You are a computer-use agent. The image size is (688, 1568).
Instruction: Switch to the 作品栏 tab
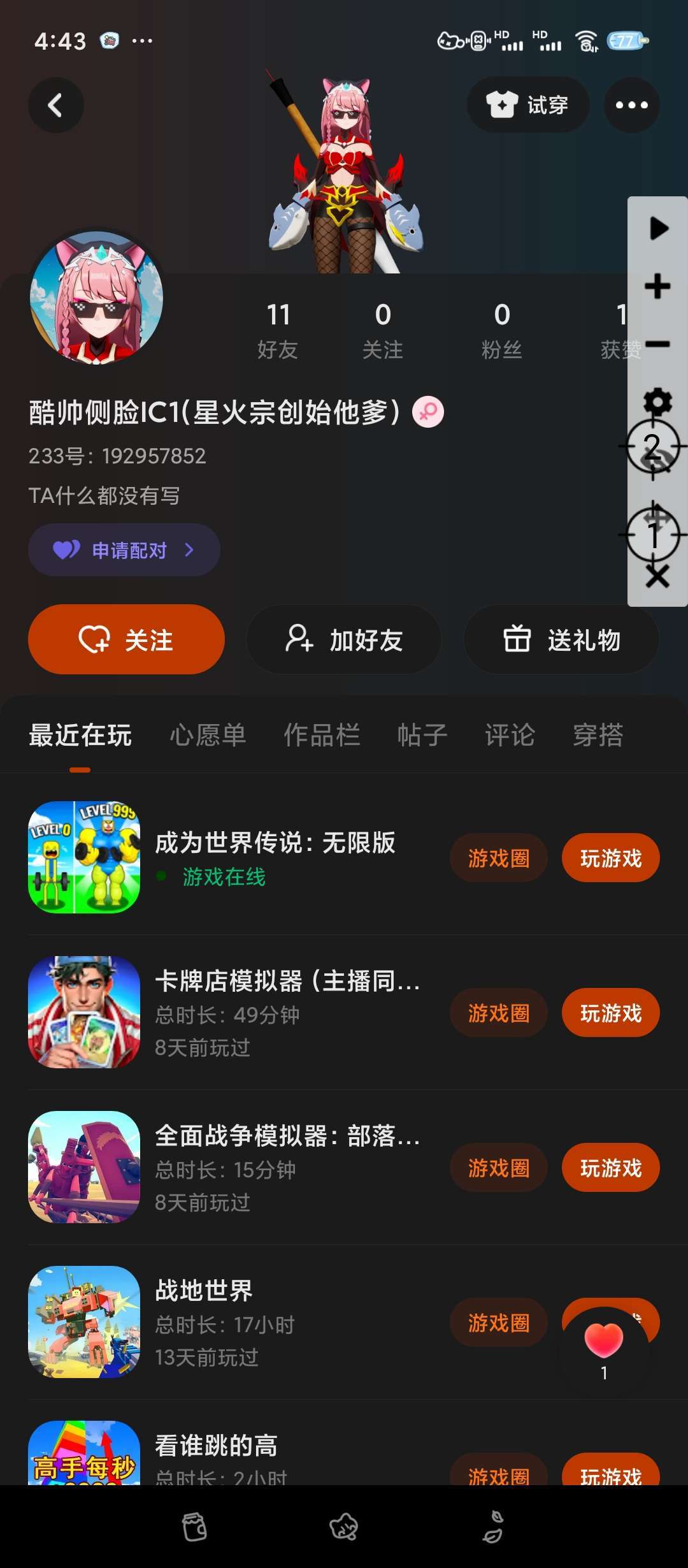[x=322, y=735]
